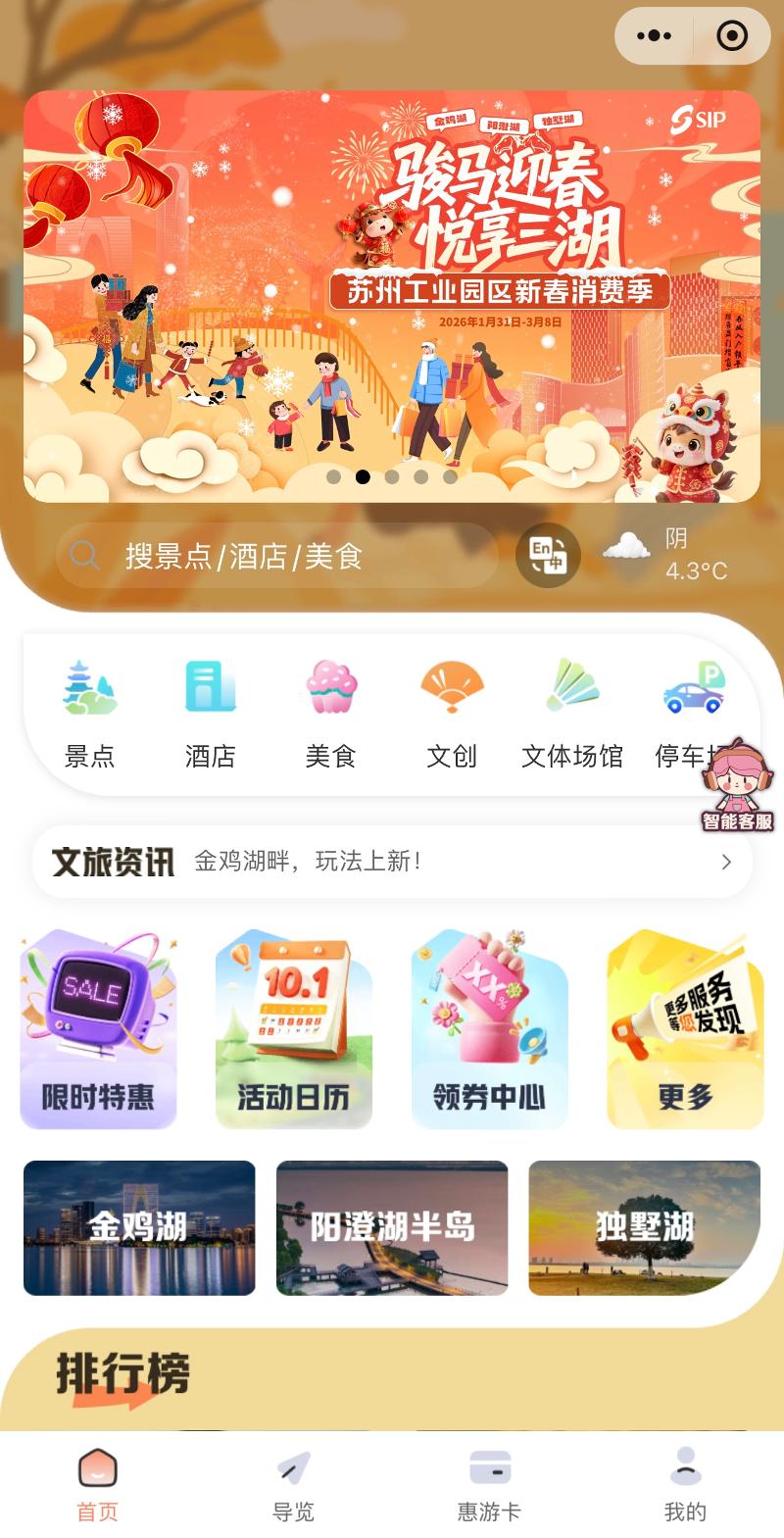Open the 景点 category

89,712
